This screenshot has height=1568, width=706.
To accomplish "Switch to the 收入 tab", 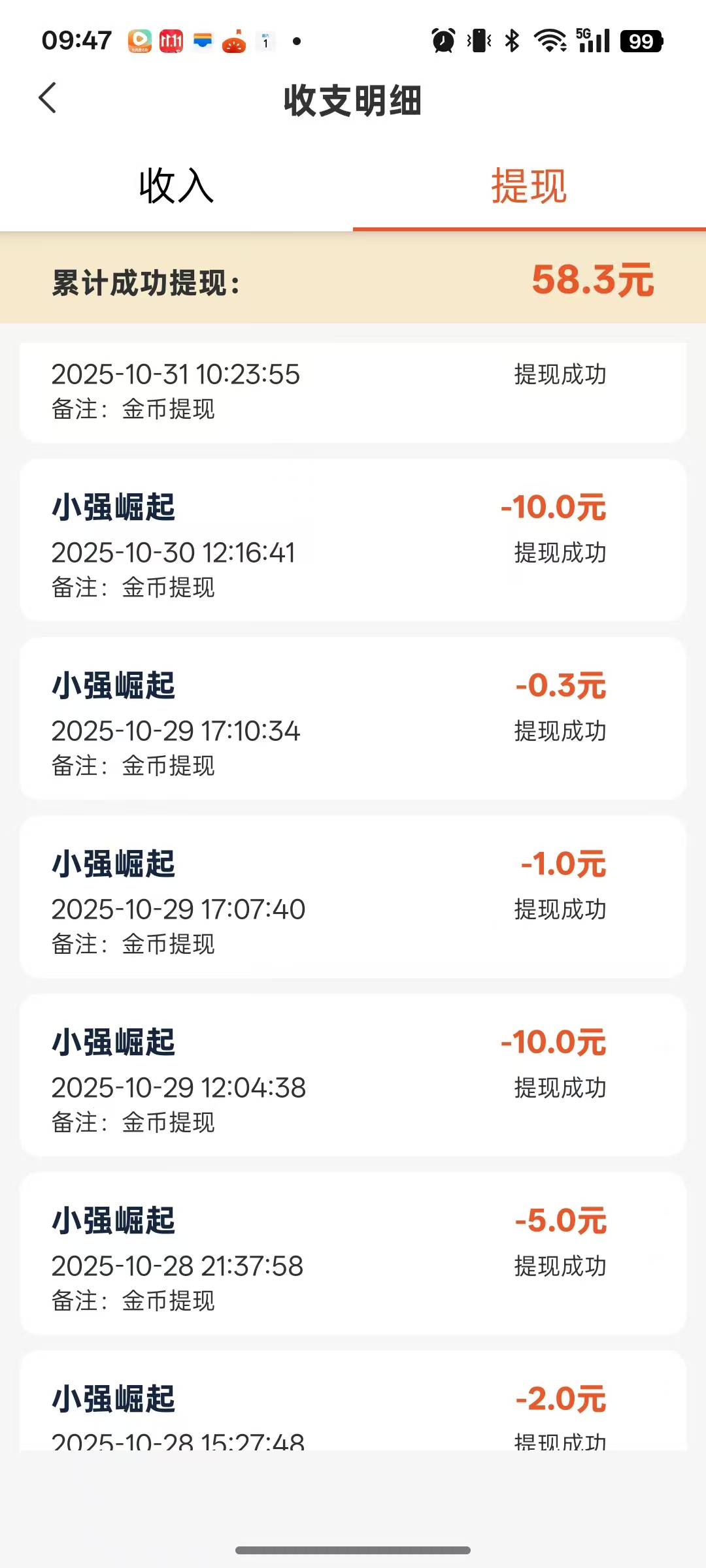I will 176,186.
